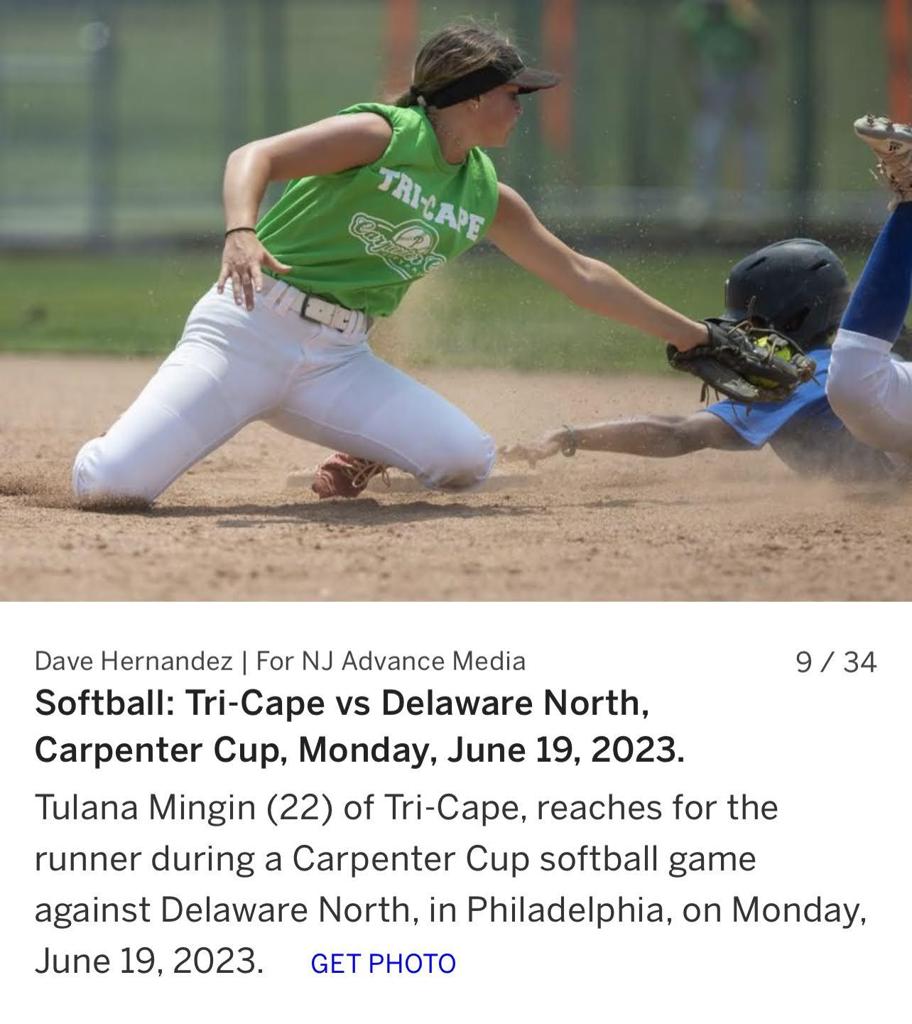Tap the GET PHOTO link
Screen dimensions: 912x1024
click(x=383, y=964)
